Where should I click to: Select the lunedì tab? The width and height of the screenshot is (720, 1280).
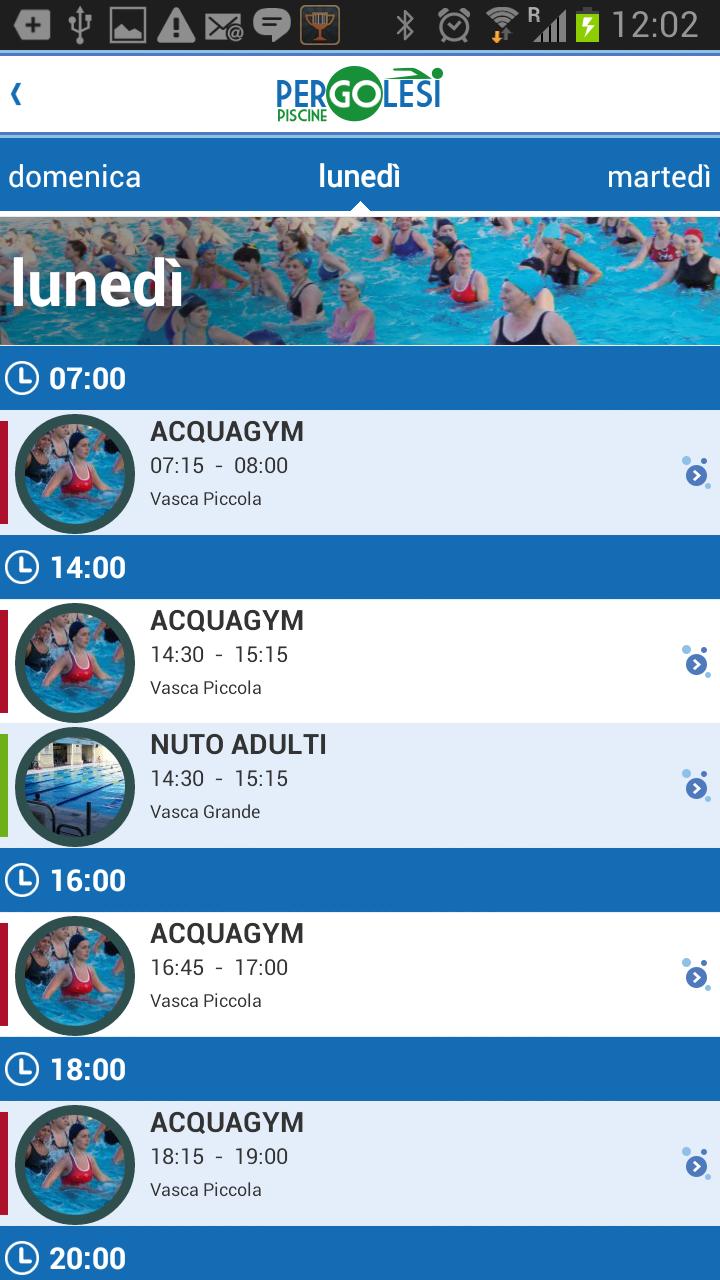359,177
